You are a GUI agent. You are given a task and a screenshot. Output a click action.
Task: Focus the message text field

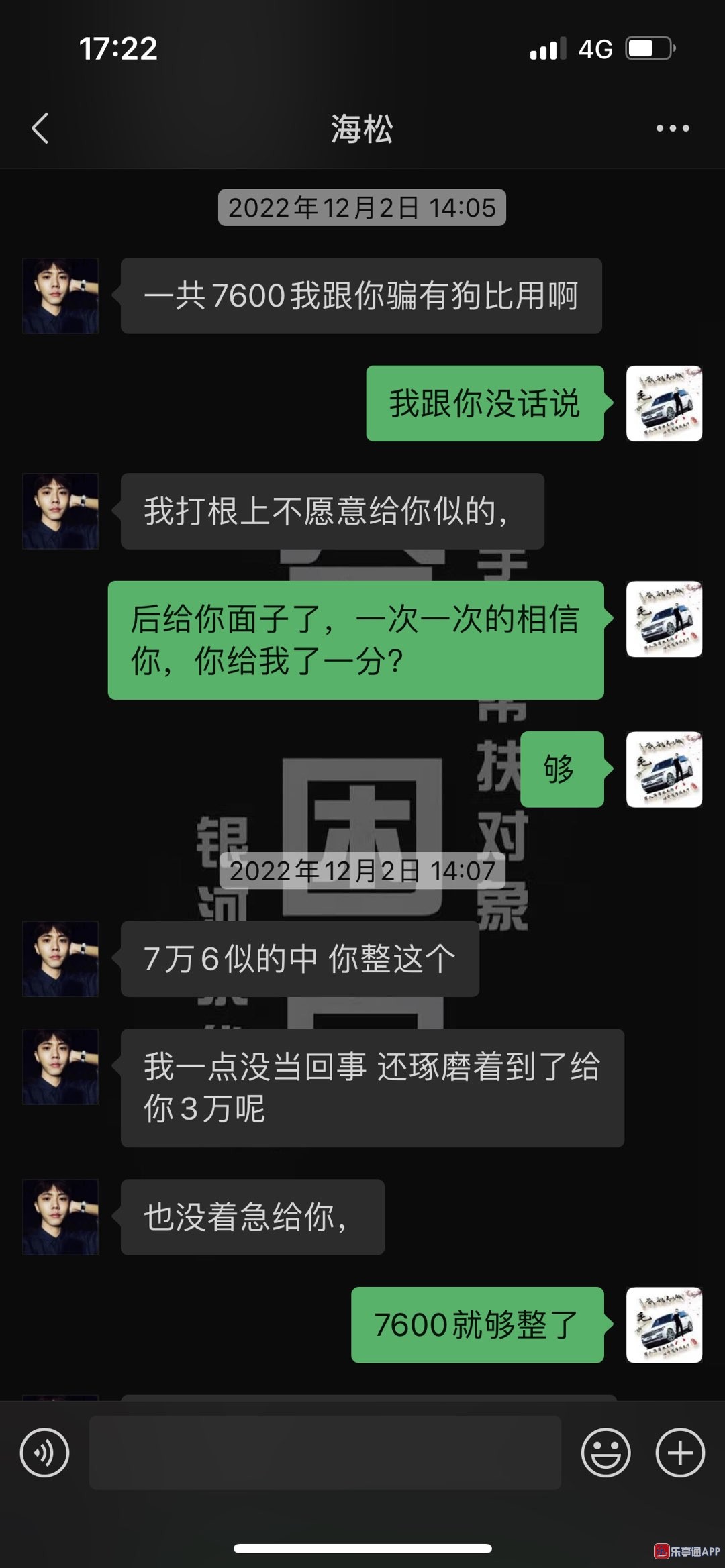(x=325, y=1453)
